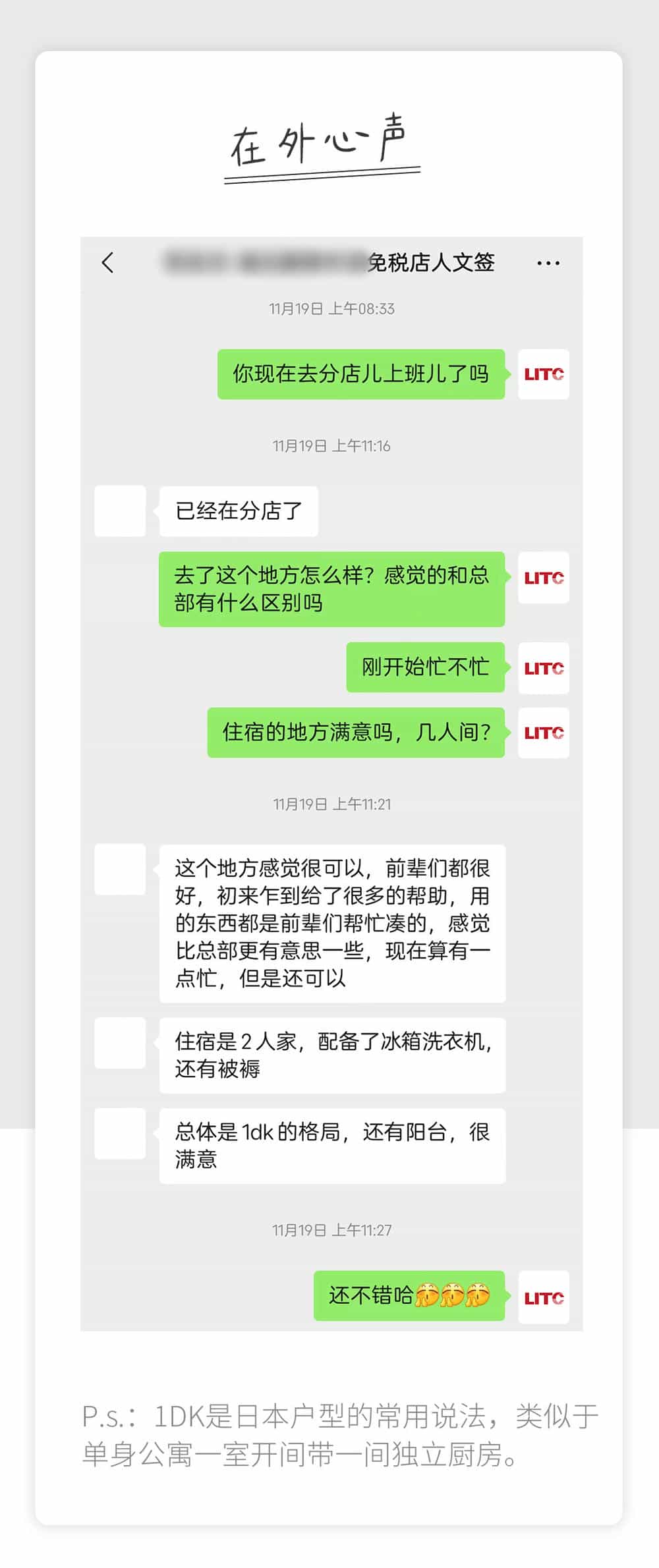
Task: Click the LITC icon near 刚开始忙不忙
Action: point(544,667)
